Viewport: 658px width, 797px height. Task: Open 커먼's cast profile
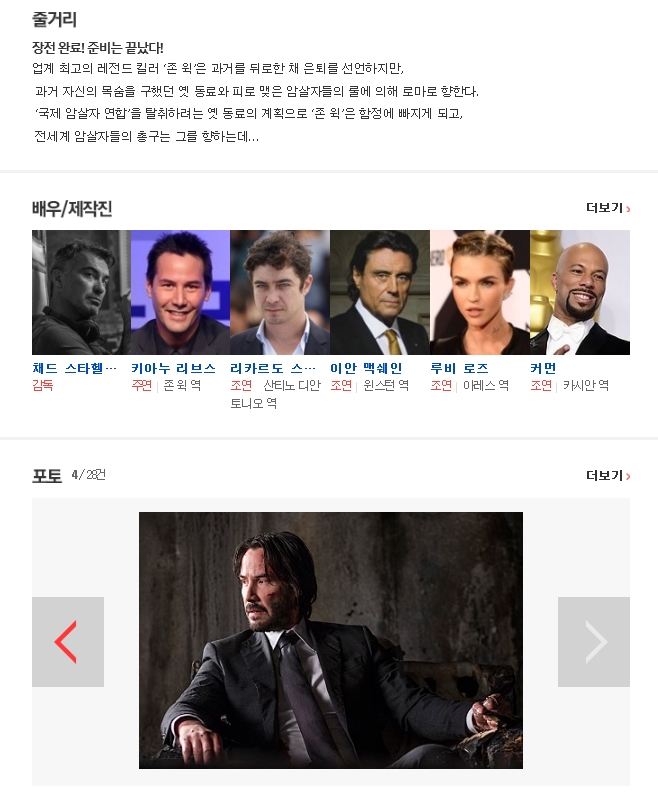click(579, 293)
